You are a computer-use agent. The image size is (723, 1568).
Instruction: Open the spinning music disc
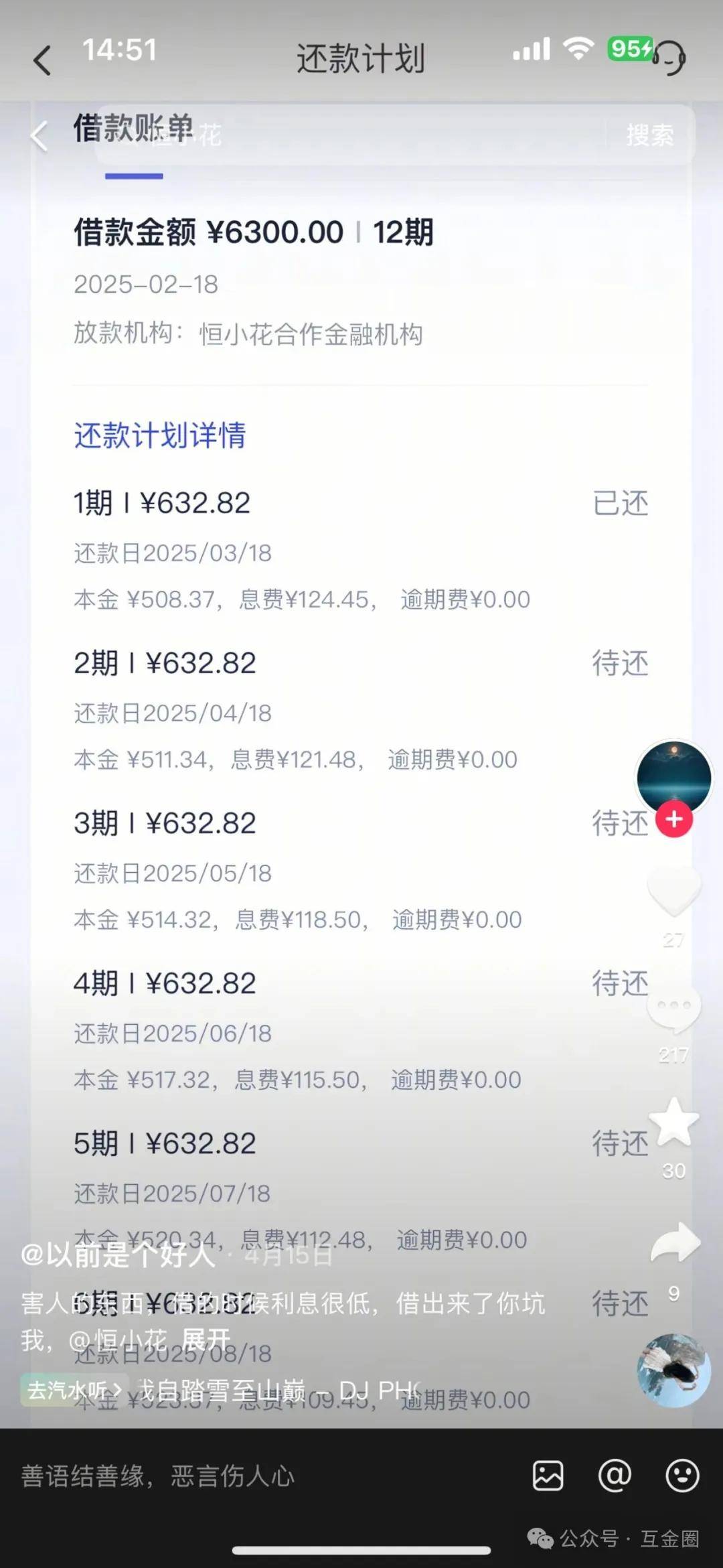[x=673, y=1369]
